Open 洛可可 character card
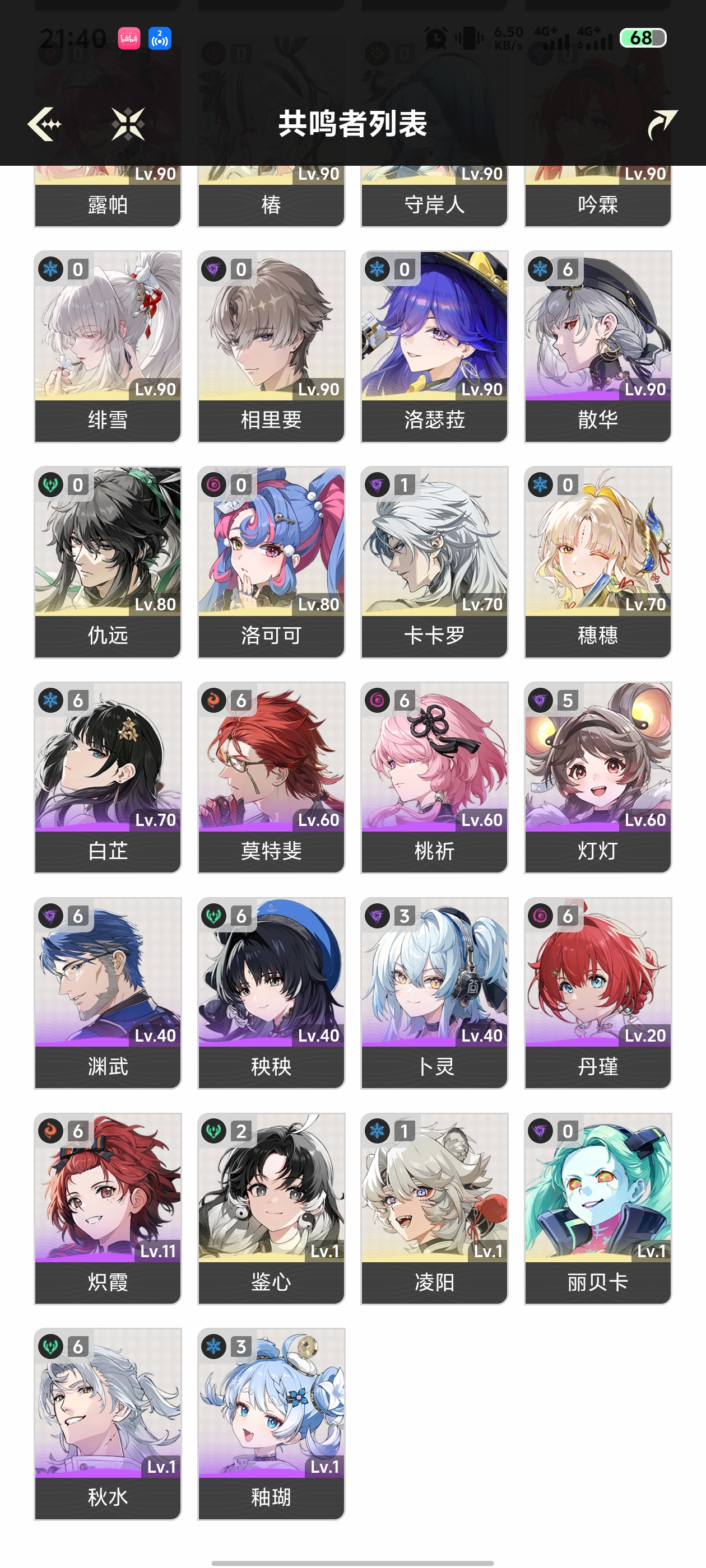The height and width of the screenshot is (1568, 706). pyautogui.click(x=271, y=562)
